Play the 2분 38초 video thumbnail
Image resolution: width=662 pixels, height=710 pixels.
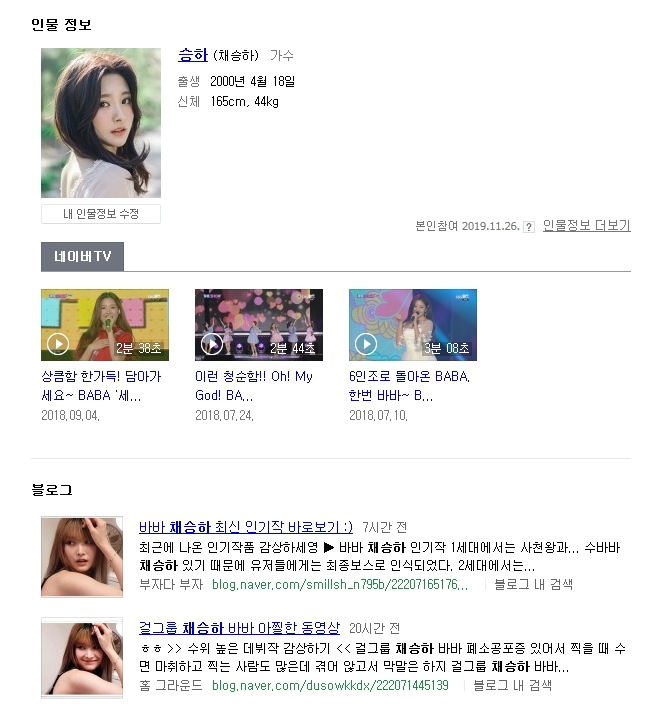tap(104, 325)
